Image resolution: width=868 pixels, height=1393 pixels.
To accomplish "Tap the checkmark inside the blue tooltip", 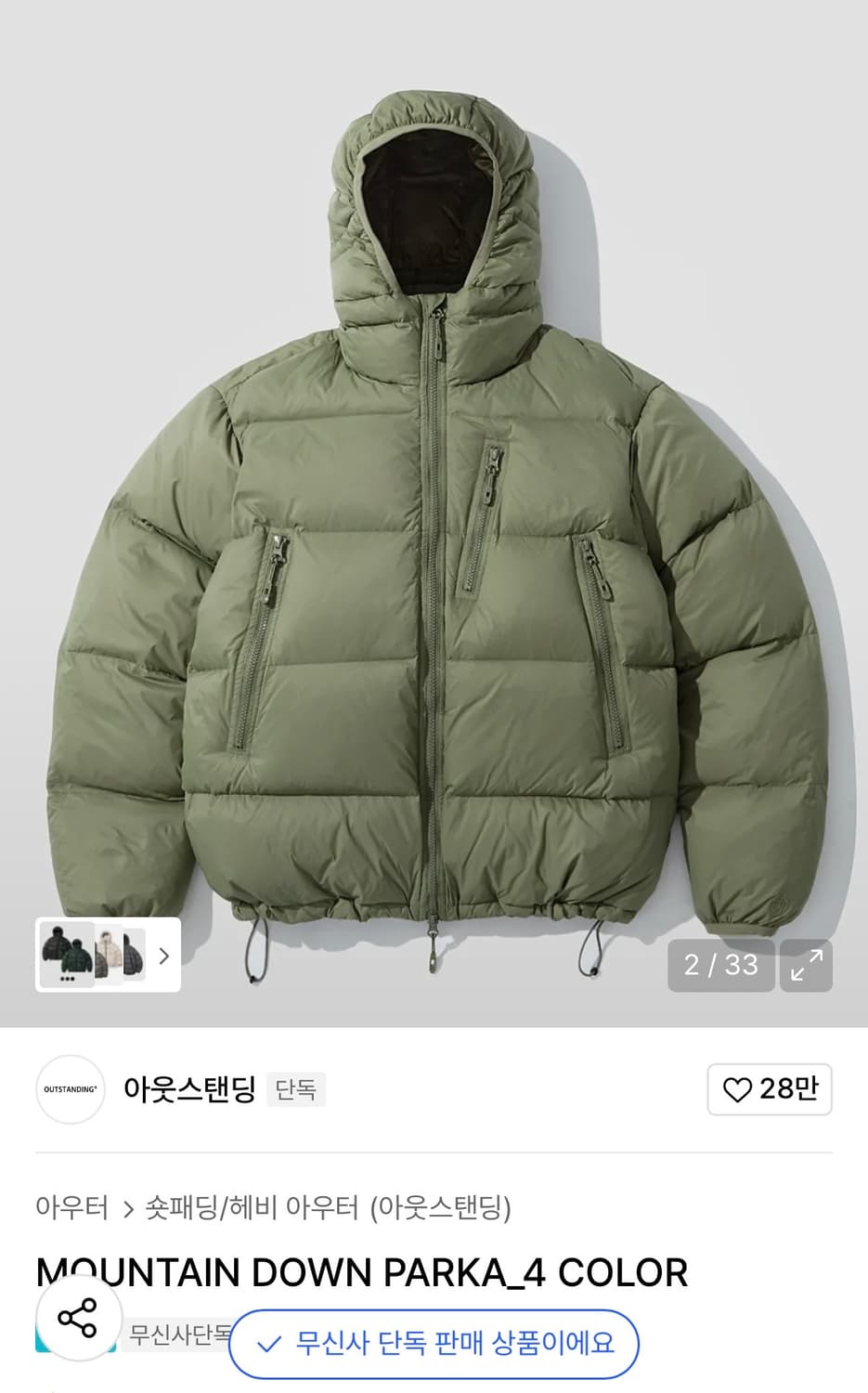I will [269, 1344].
